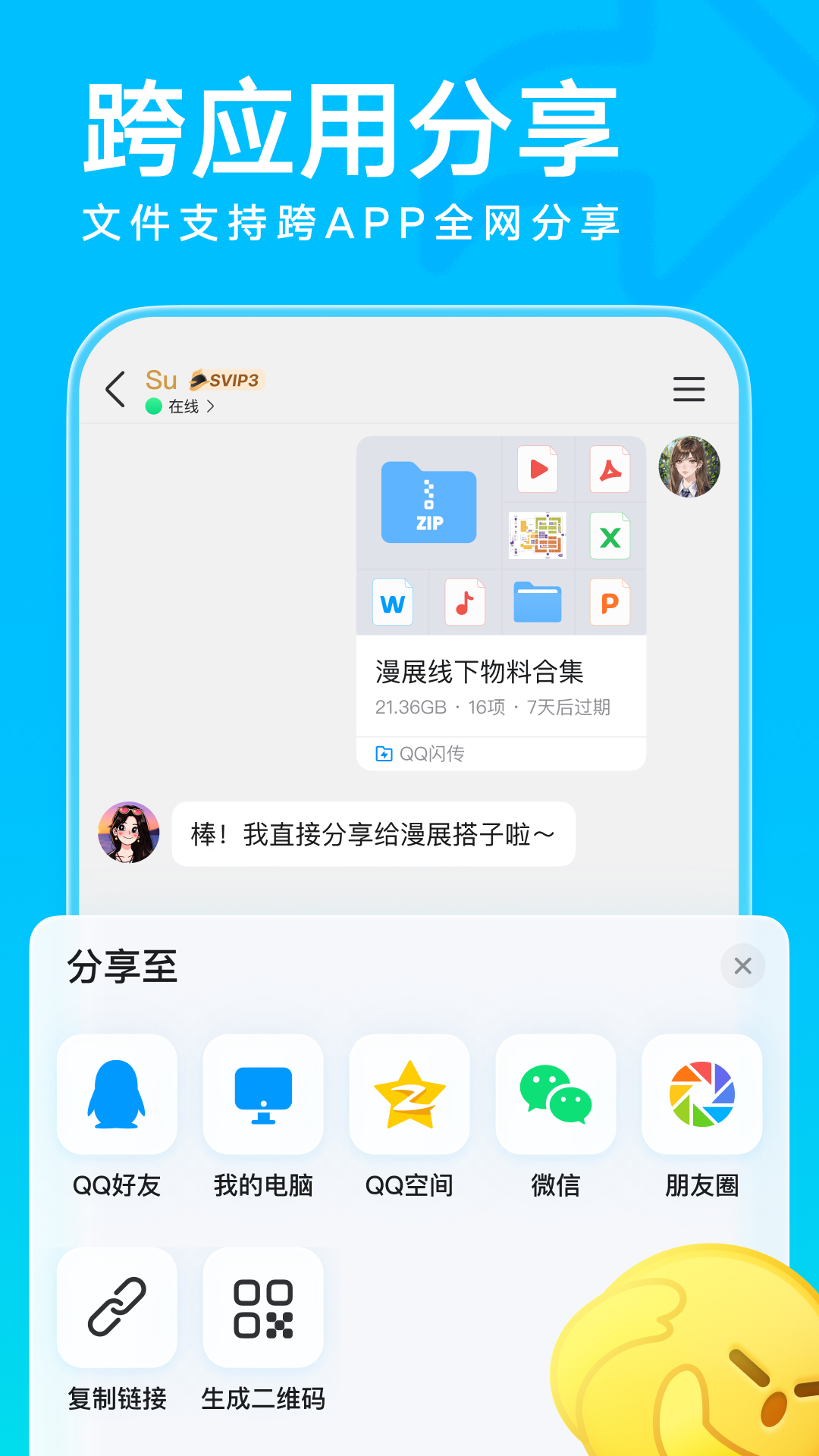Go back with the left arrow

(115, 389)
